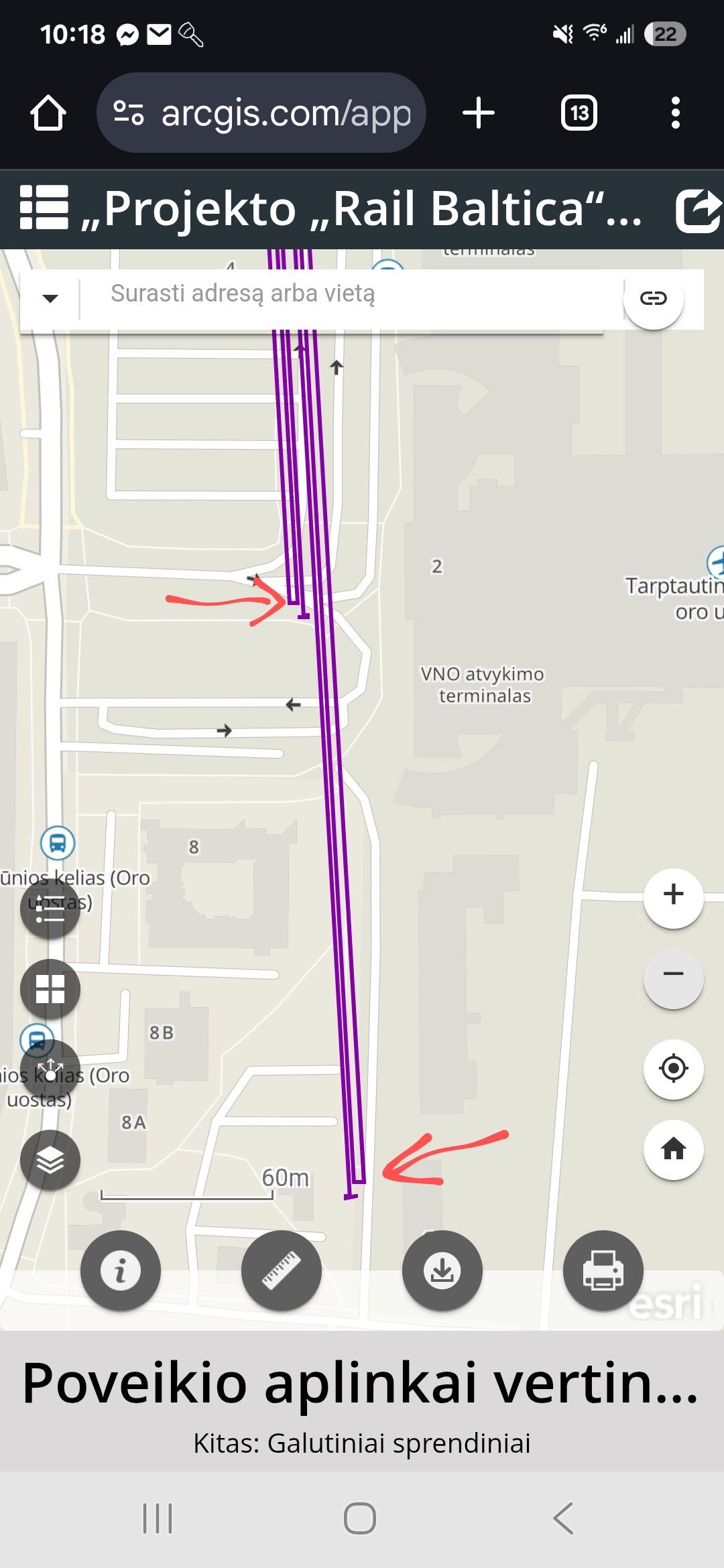Screen dimensions: 724x1568
Task: Print the current map
Action: 603,1270
